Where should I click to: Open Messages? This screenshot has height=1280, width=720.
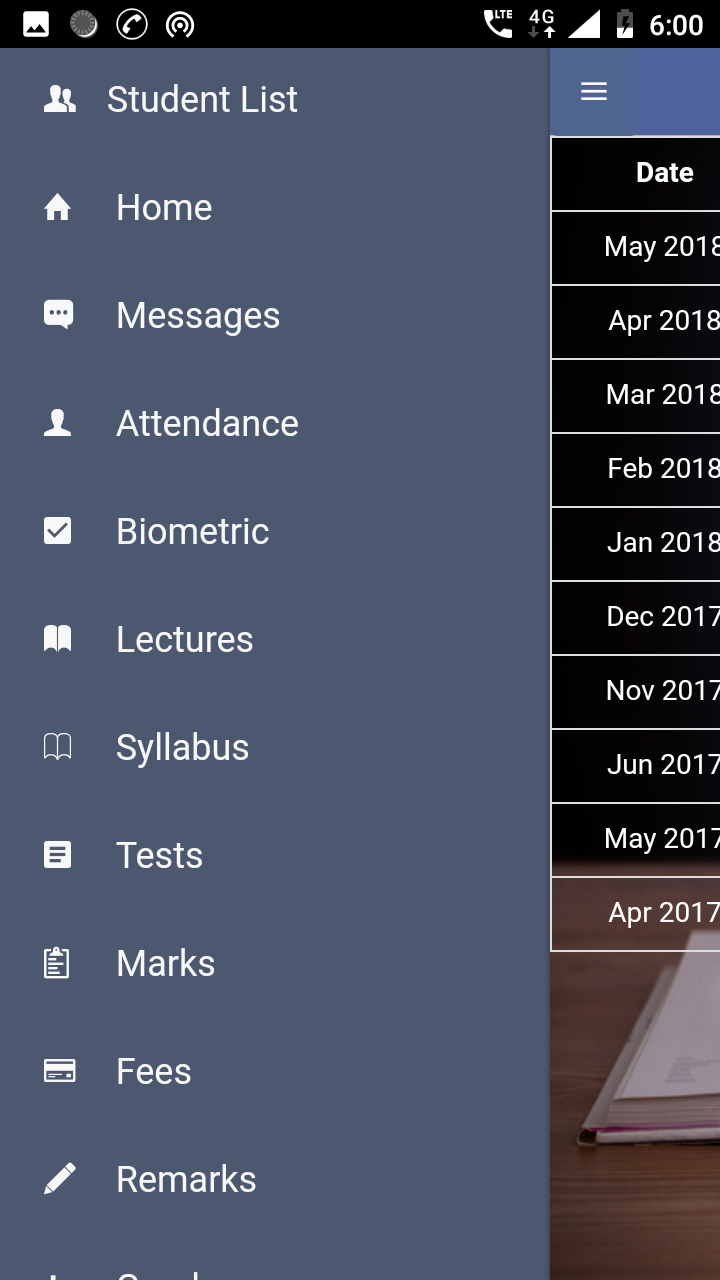point(275,315)
